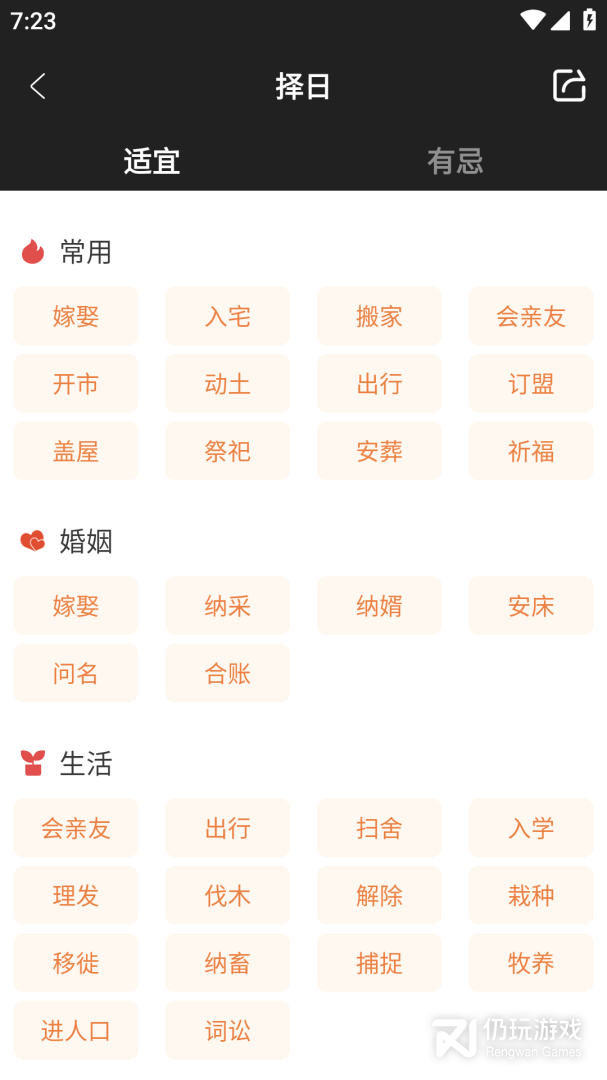The image size is (607, 1080).
Task: Select 纳采 under 婚姻
Action: click(x=227, y=605)
